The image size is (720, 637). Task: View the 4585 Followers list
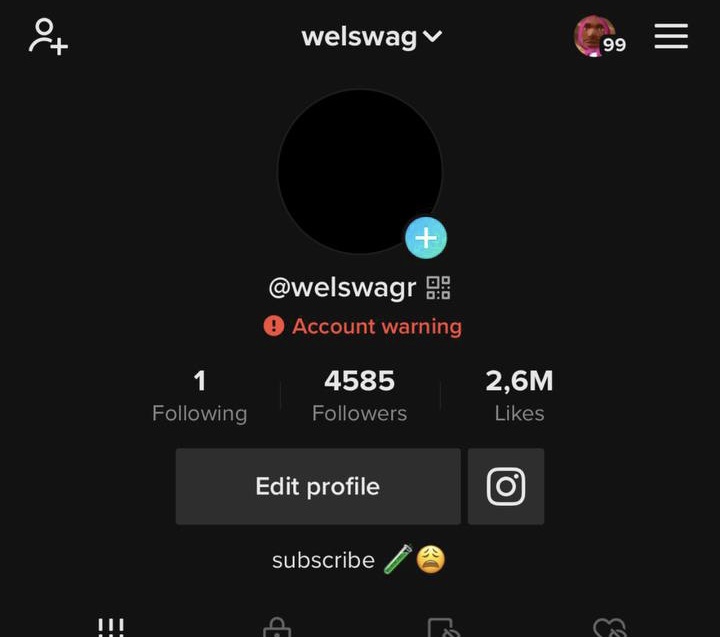click(x=359, y=396)
